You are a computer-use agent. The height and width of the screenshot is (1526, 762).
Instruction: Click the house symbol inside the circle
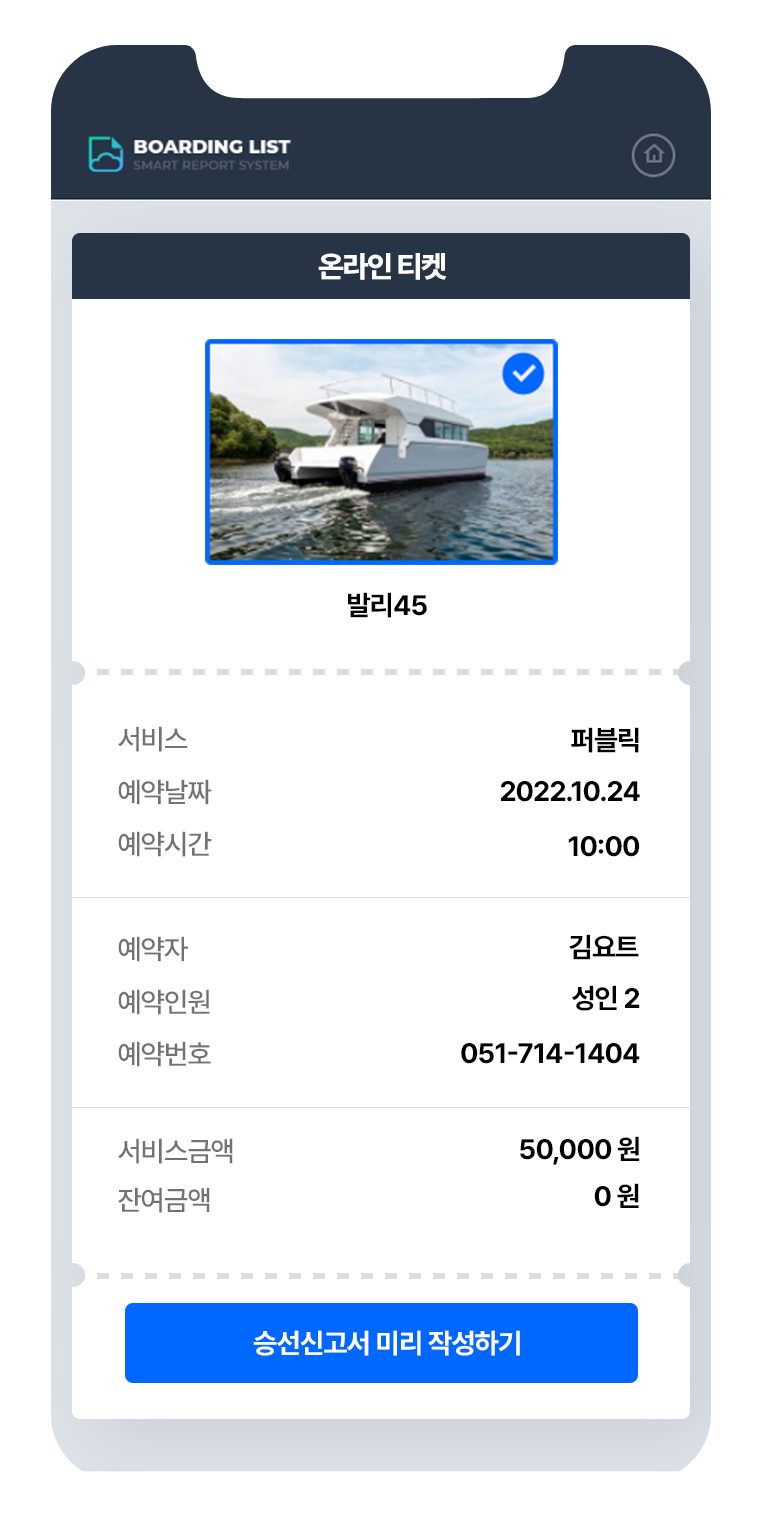pyautogui.click(x=654, y=155)
